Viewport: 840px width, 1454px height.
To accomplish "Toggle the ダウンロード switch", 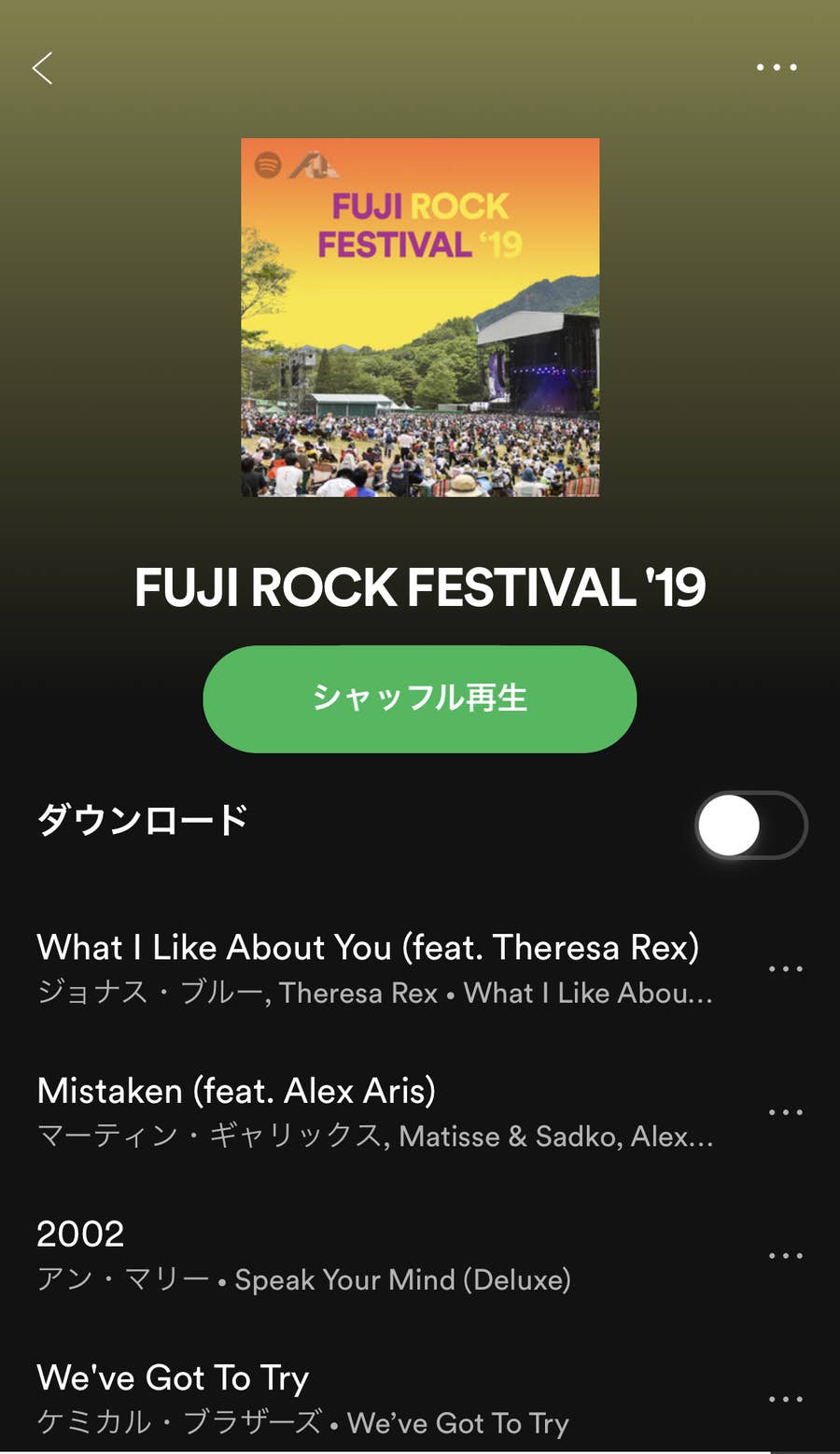I will pos(750,826).
